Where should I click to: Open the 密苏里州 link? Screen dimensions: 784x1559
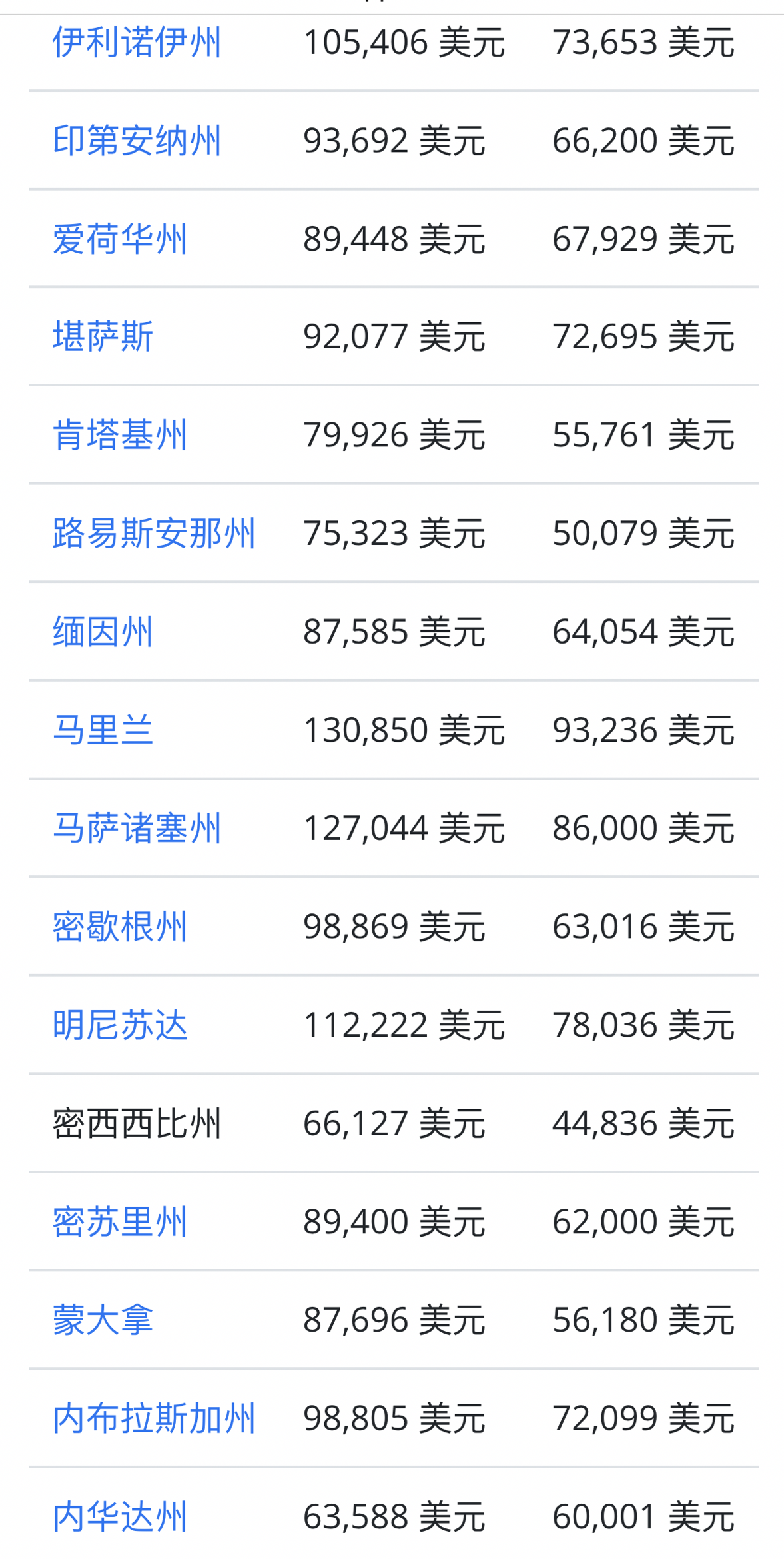tap(120, 1221)
